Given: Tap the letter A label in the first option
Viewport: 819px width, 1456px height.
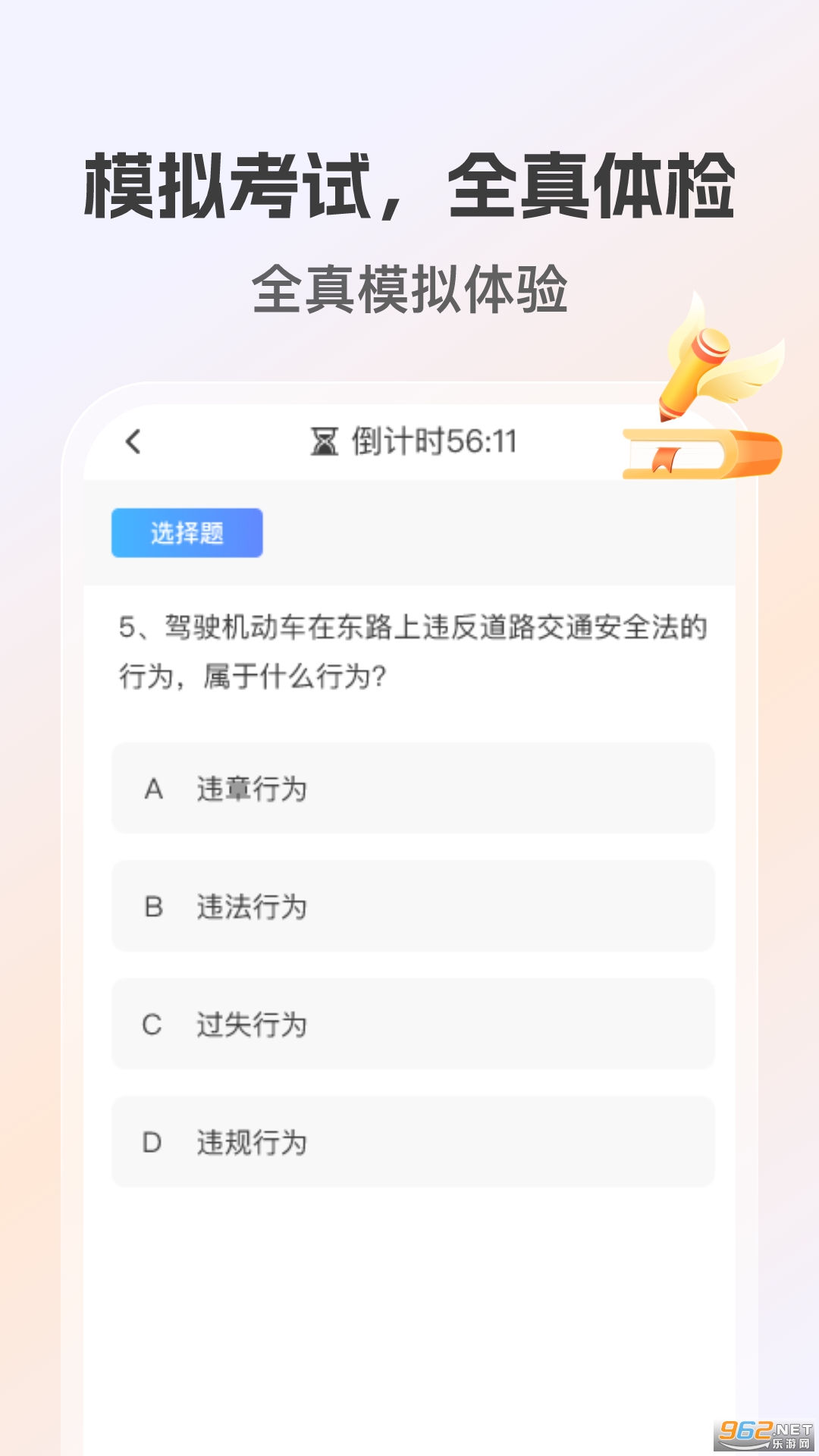Looking at the screenshot, I should [x=155, y=789].
